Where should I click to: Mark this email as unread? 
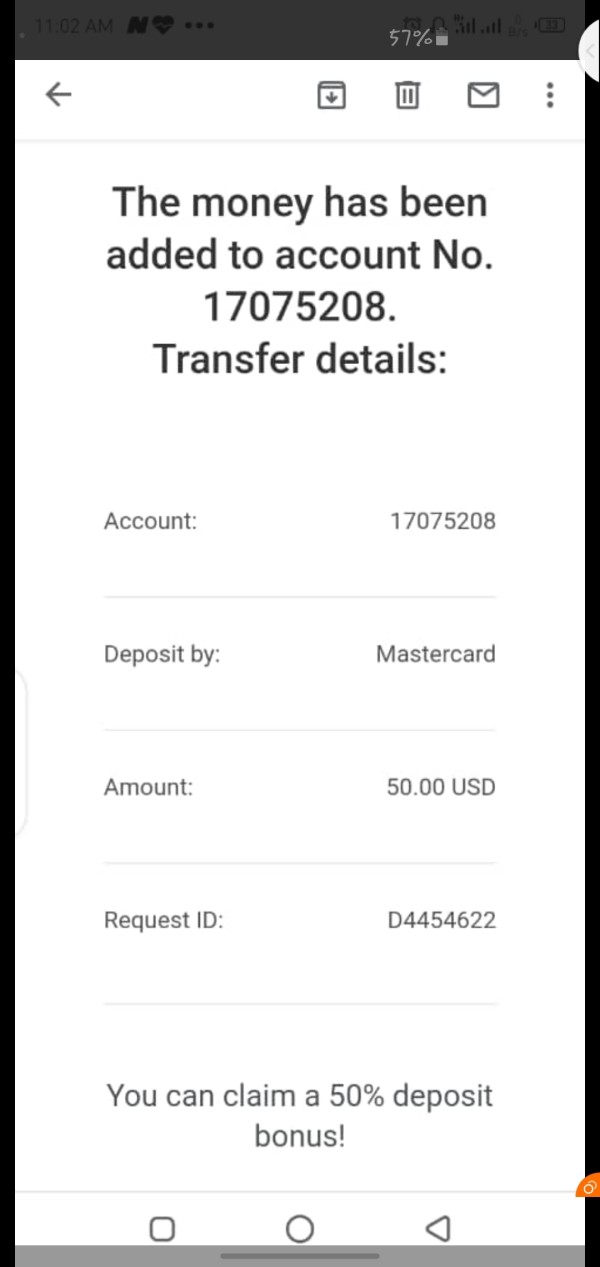(x=483, y=95)
